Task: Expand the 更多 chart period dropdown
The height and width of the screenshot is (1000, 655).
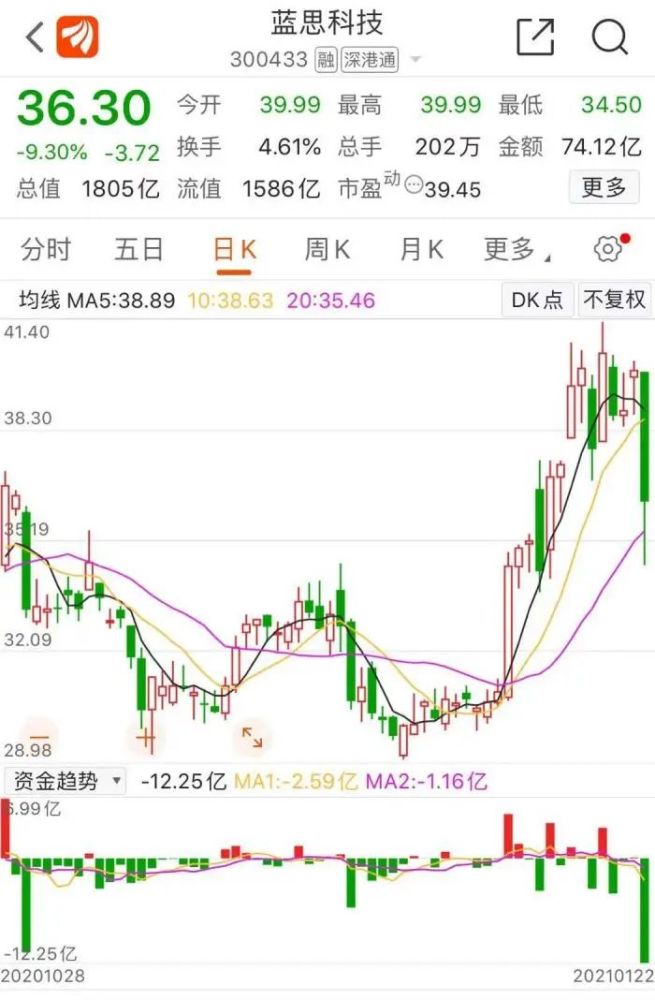Action: [515, 249]
